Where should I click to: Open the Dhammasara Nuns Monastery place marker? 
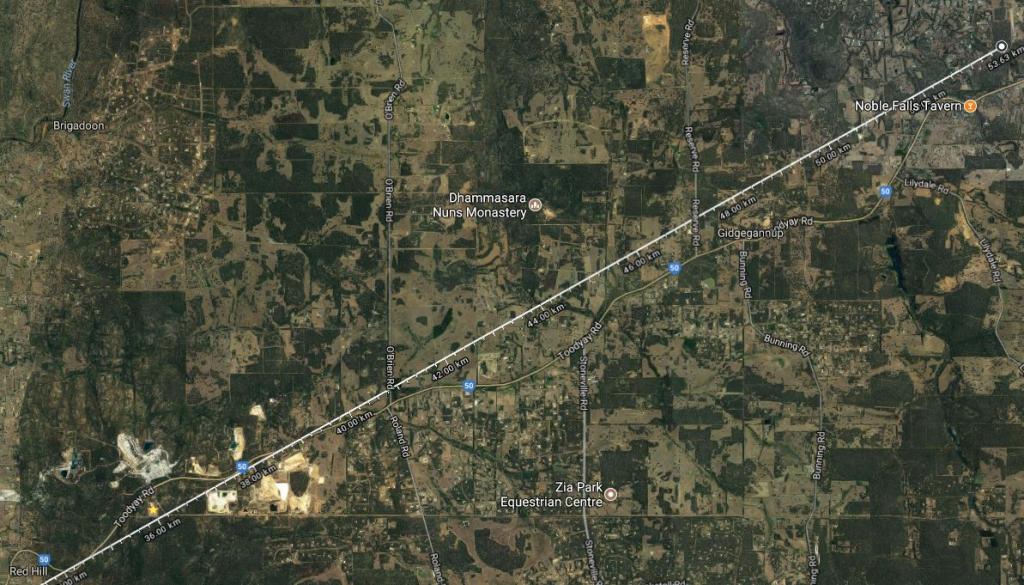click(x=535, y=205)
